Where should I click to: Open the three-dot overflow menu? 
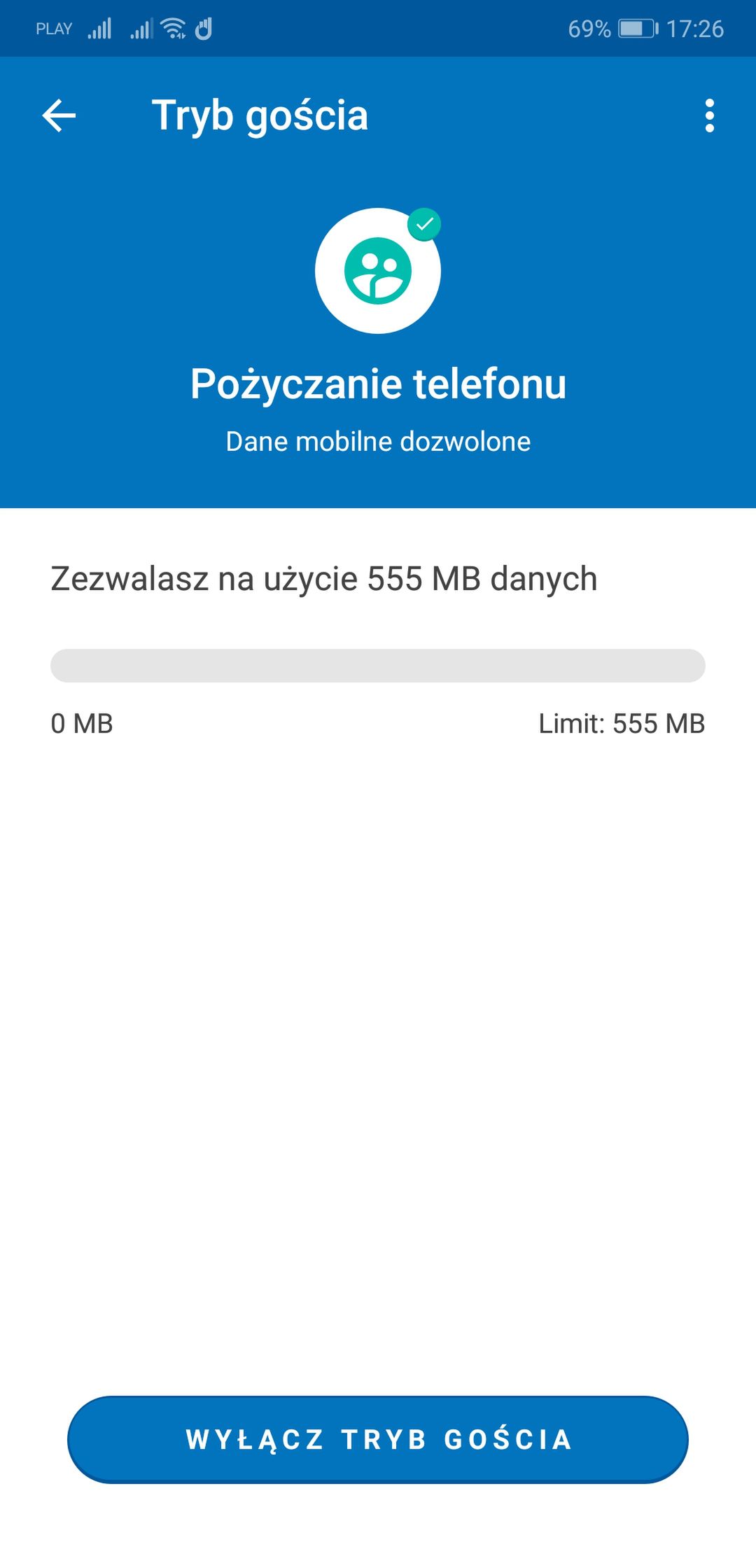710,115
